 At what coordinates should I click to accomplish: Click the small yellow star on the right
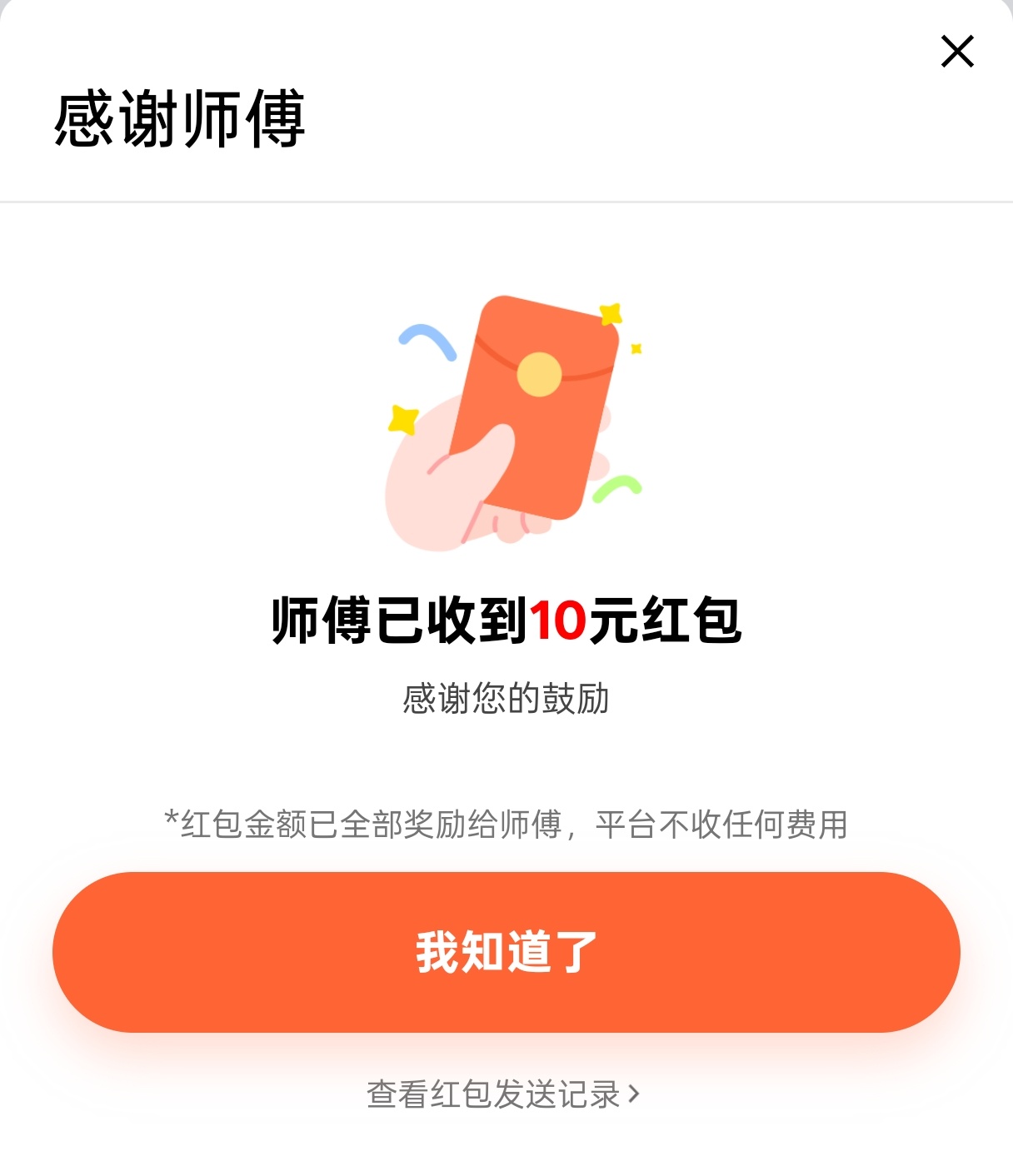click(635, 349)
